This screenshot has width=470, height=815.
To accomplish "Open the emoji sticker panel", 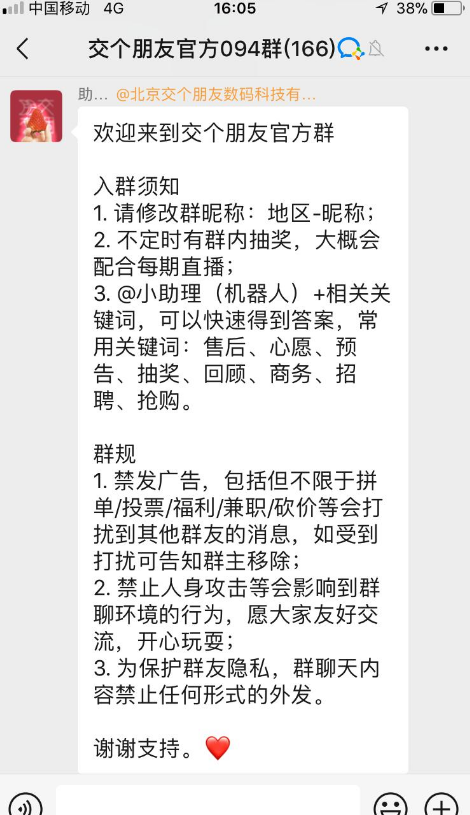I will coord(390,803).
